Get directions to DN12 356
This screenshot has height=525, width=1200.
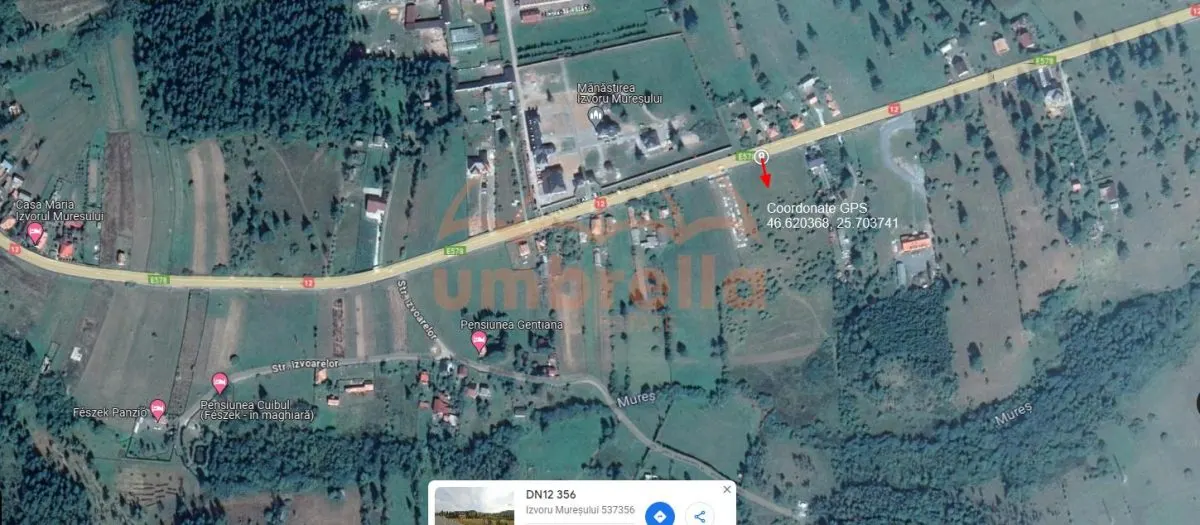[x=658, y=514]
